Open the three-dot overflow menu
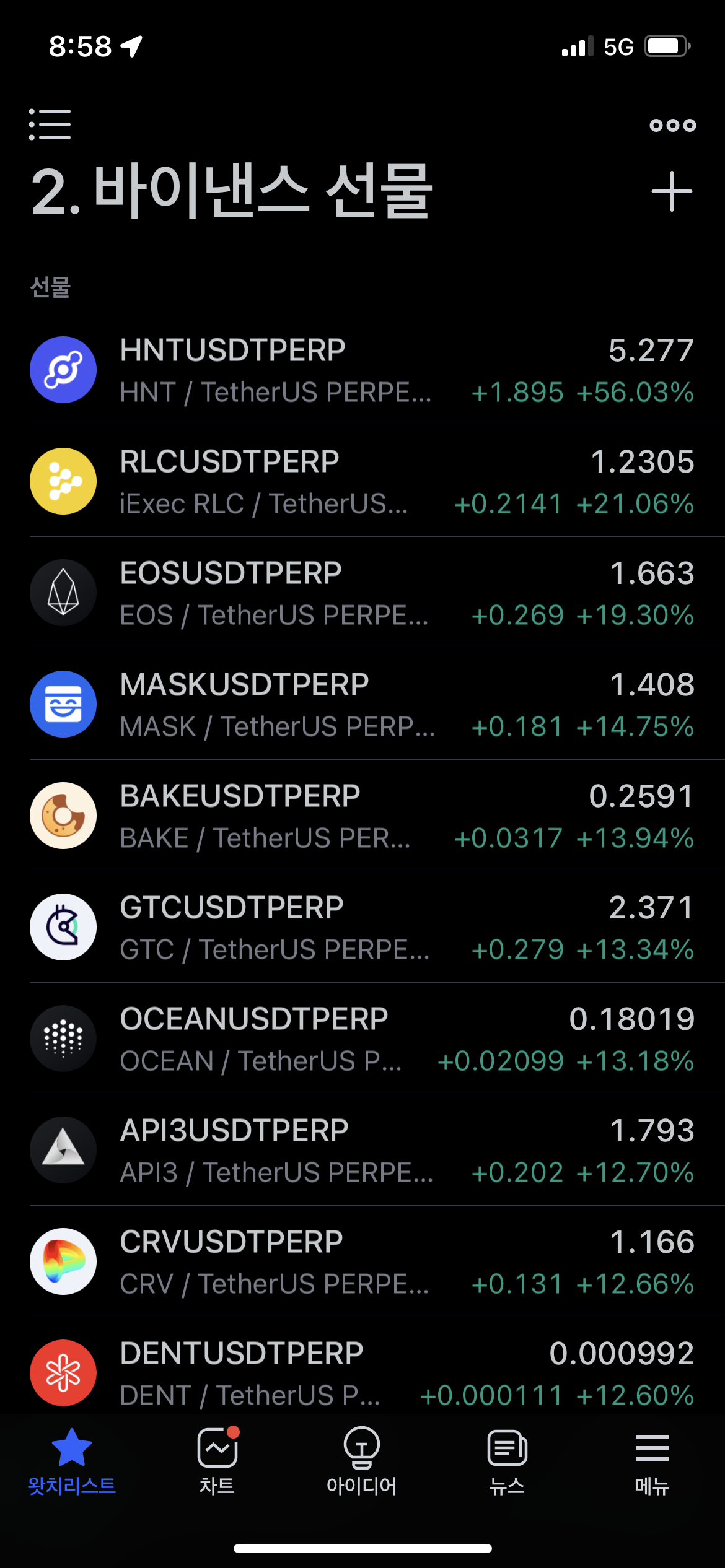The width and height of the screenshot is (725, 1568). point(672,126)
